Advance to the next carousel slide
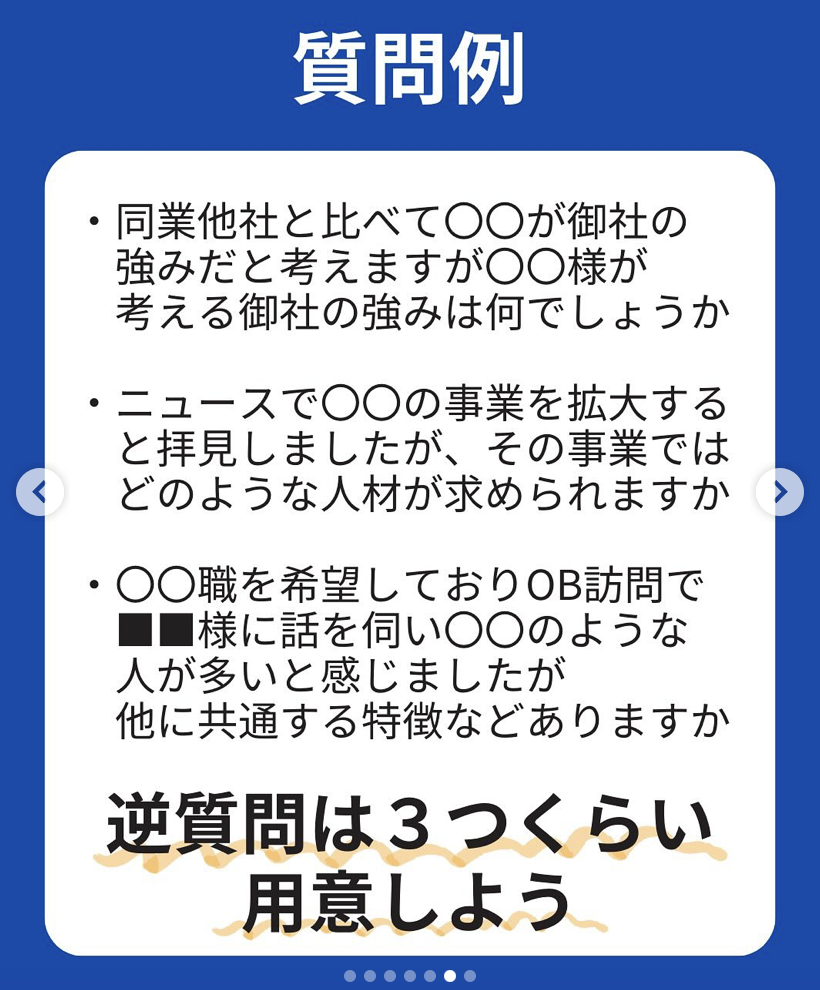Image resolution: width=820 pixels, height=990 pixels. coord(780,492)
